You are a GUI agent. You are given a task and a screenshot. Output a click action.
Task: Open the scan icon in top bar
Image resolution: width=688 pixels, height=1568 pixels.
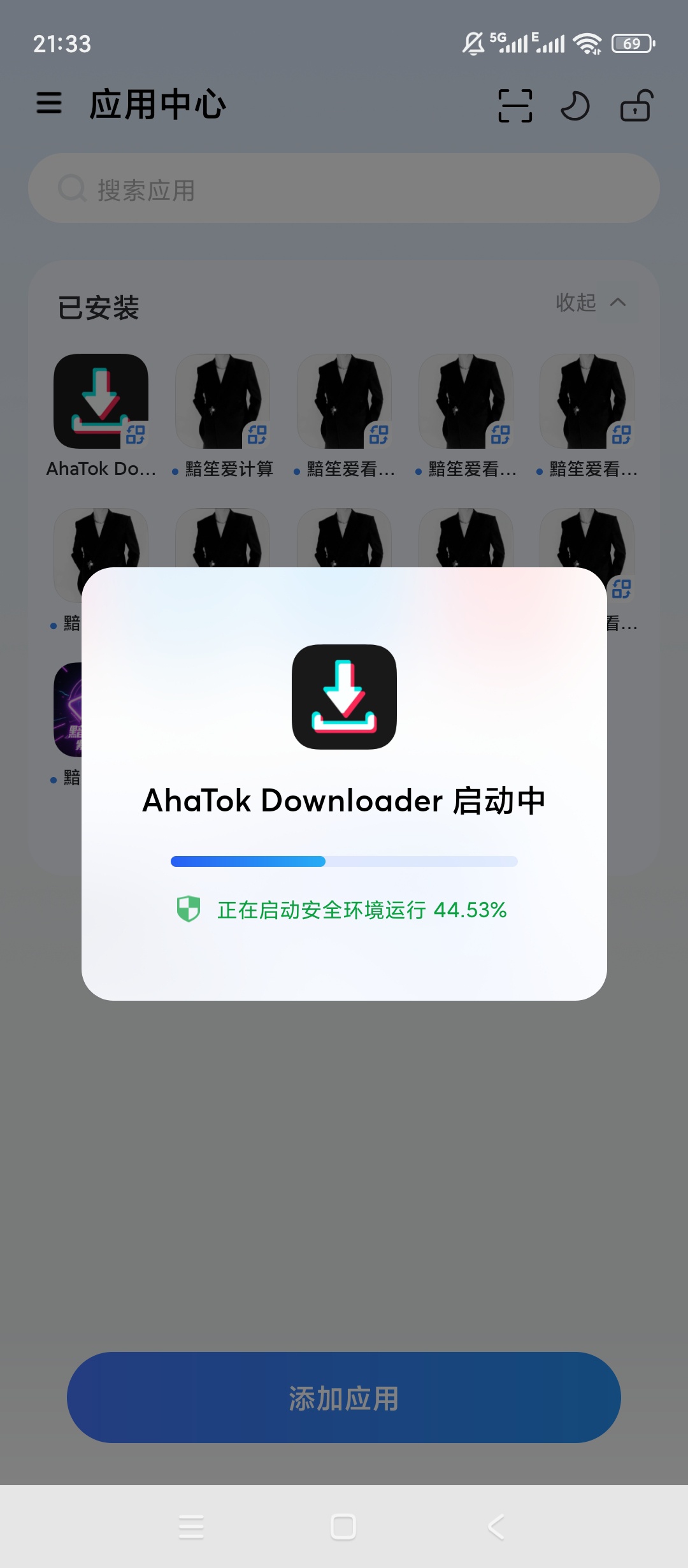pyautogui.click(x=515, y=105)
